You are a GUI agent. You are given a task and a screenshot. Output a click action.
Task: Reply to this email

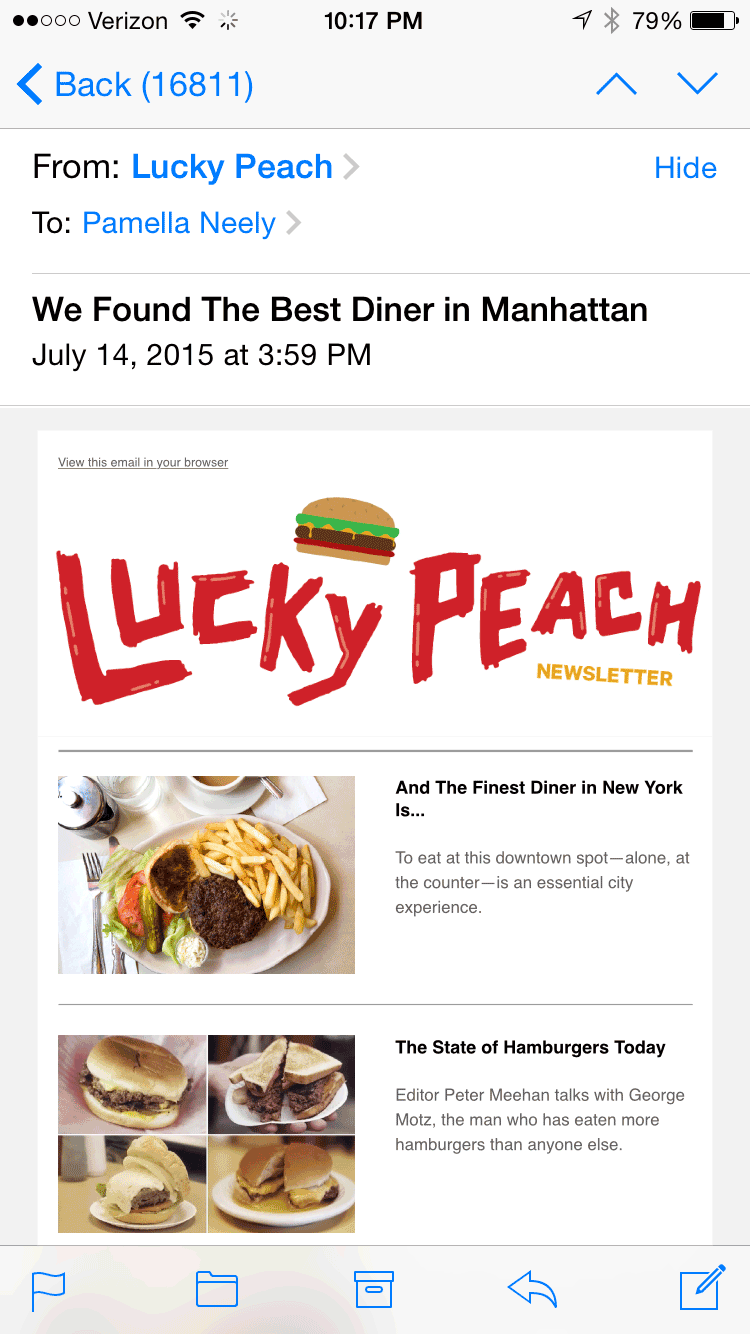pos(532,1290)
